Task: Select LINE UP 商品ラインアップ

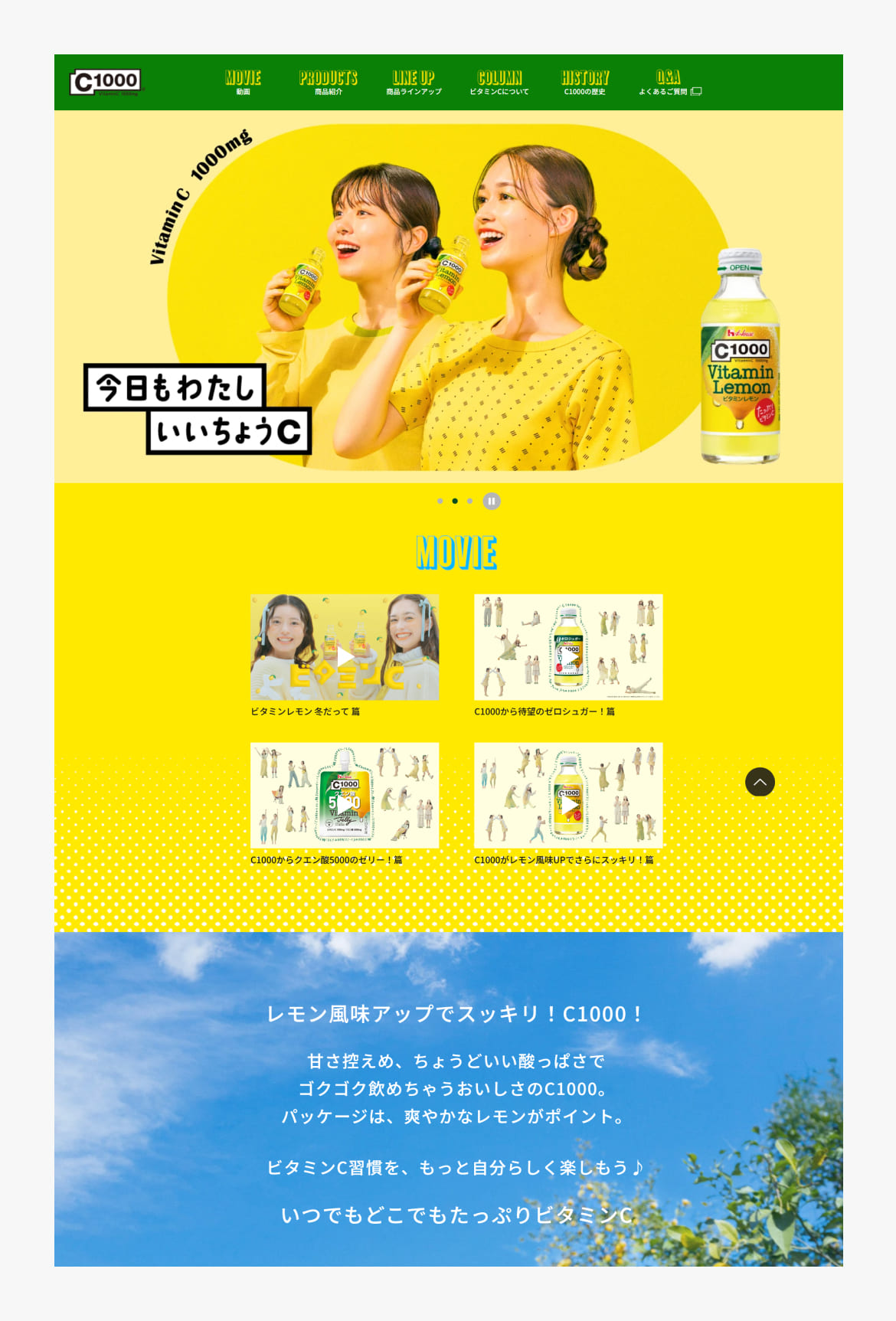Action: coord(414,82)
